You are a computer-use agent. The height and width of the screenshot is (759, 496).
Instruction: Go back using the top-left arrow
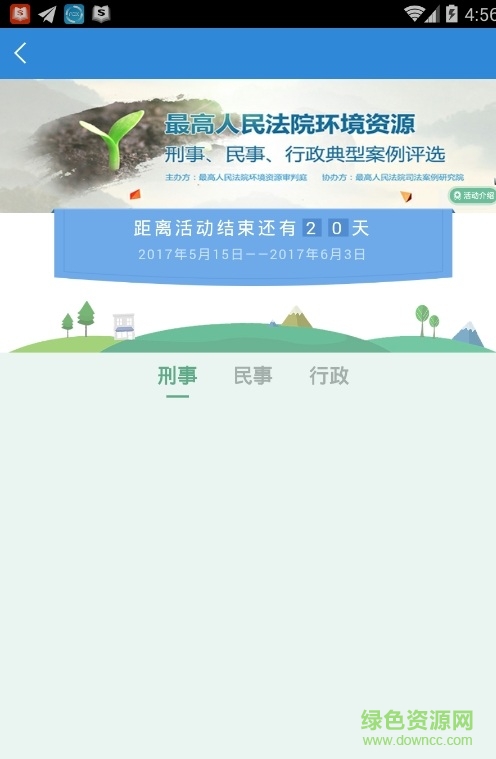coord(20,53)
